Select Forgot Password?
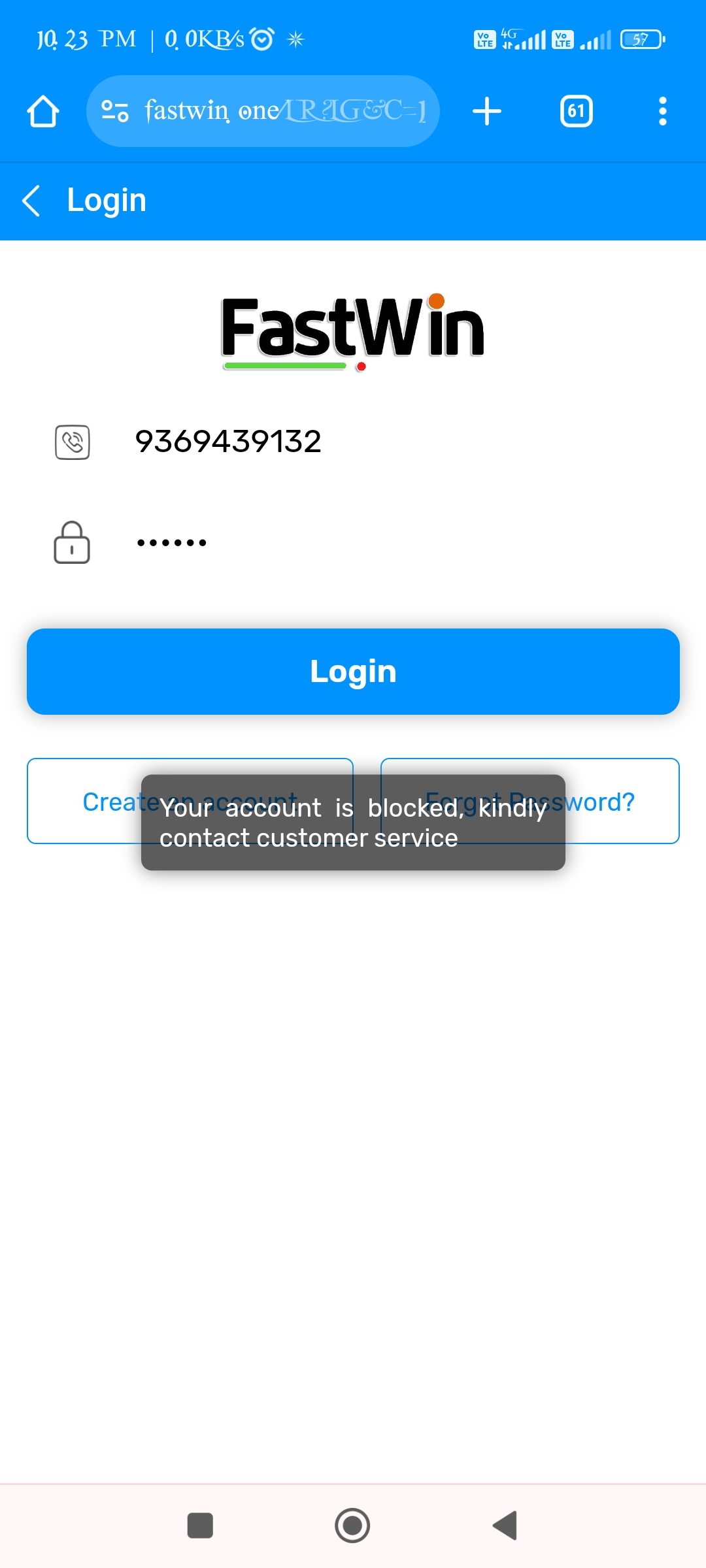706x1568 pixels. (x=621, y=801)
